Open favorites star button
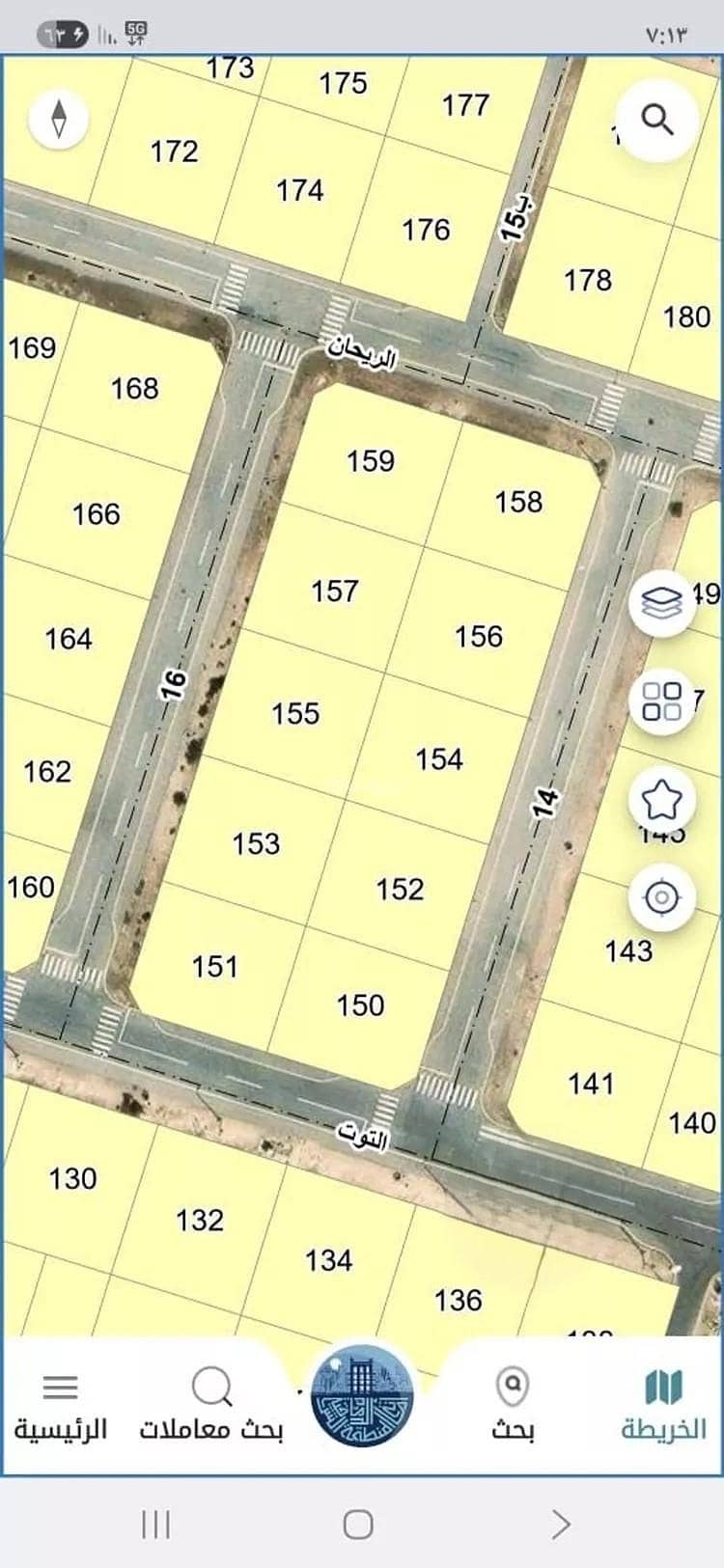 click(x=662, y=800)
